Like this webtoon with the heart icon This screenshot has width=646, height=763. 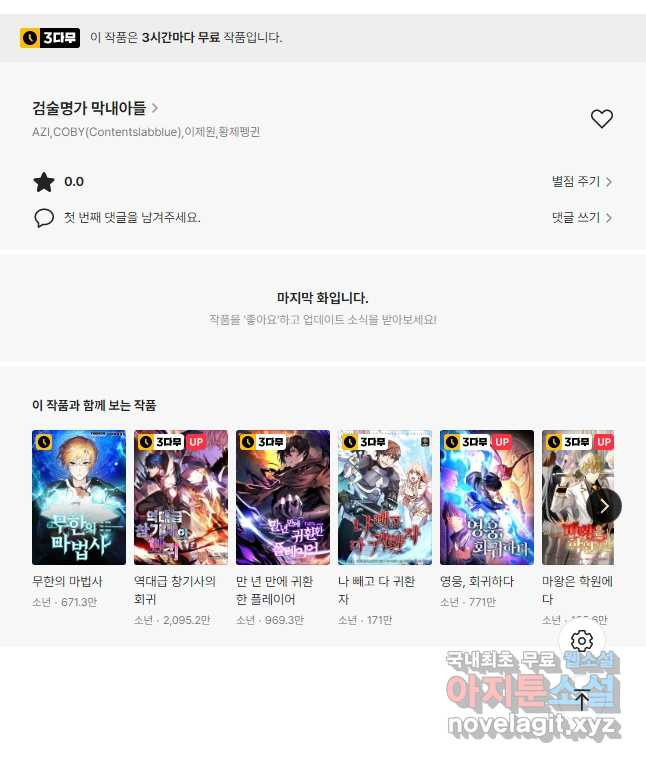(601, 119)
